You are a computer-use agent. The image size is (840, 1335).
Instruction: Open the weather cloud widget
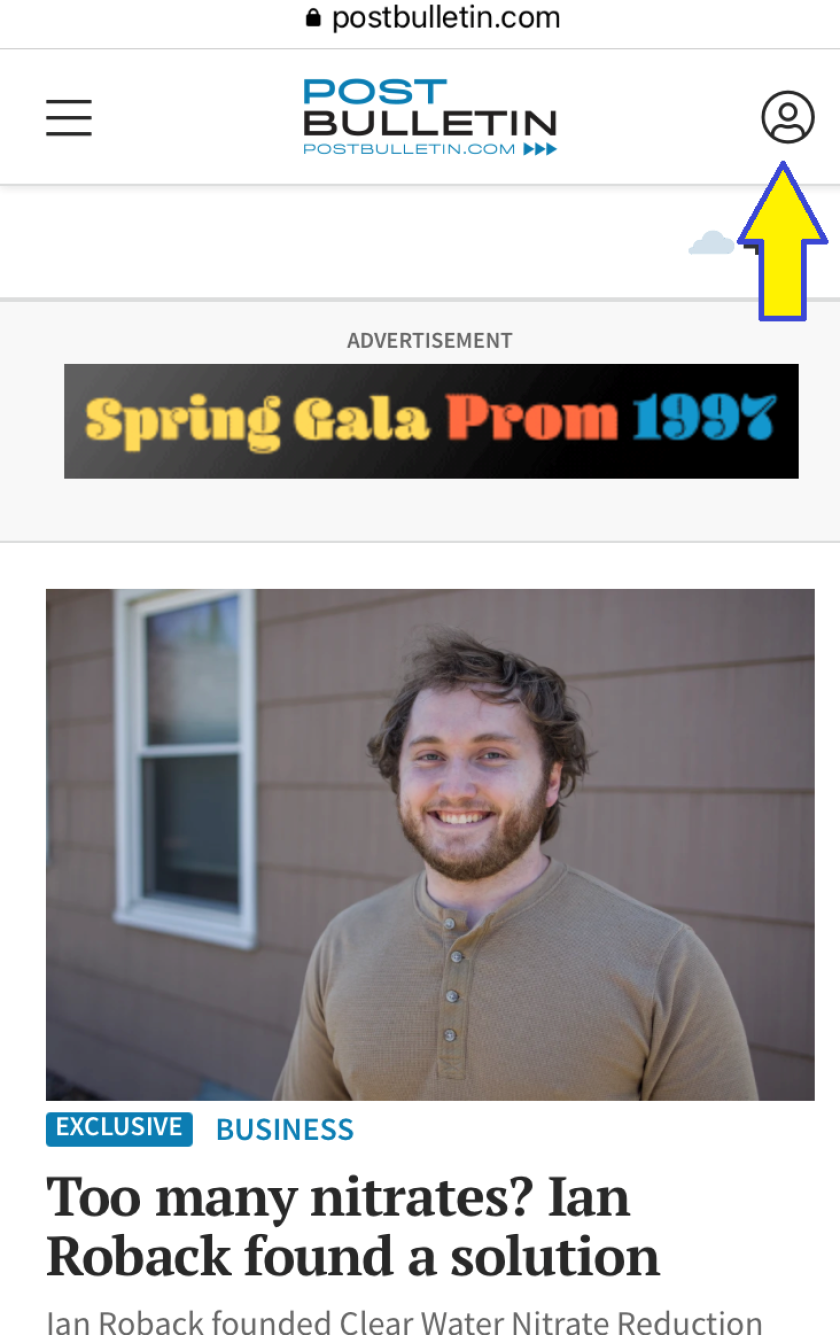[712, 242]
